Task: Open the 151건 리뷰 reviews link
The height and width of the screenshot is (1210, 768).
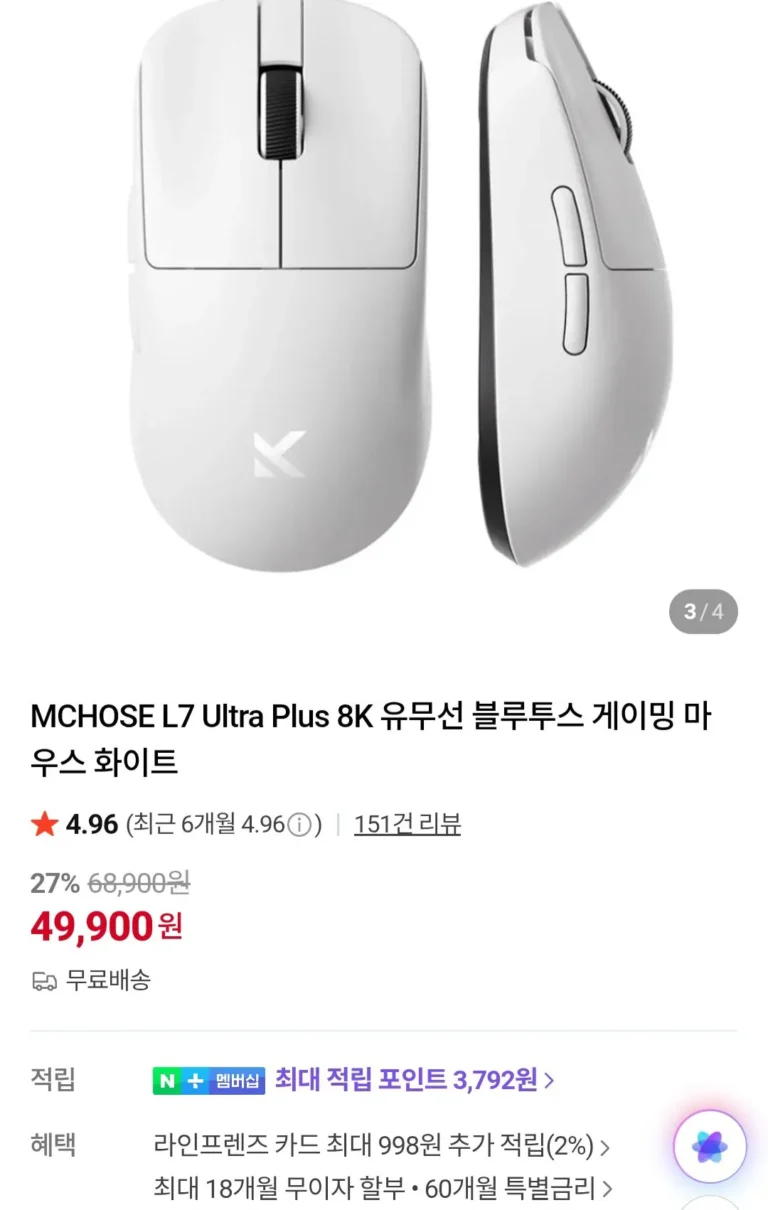Action: 407,824
